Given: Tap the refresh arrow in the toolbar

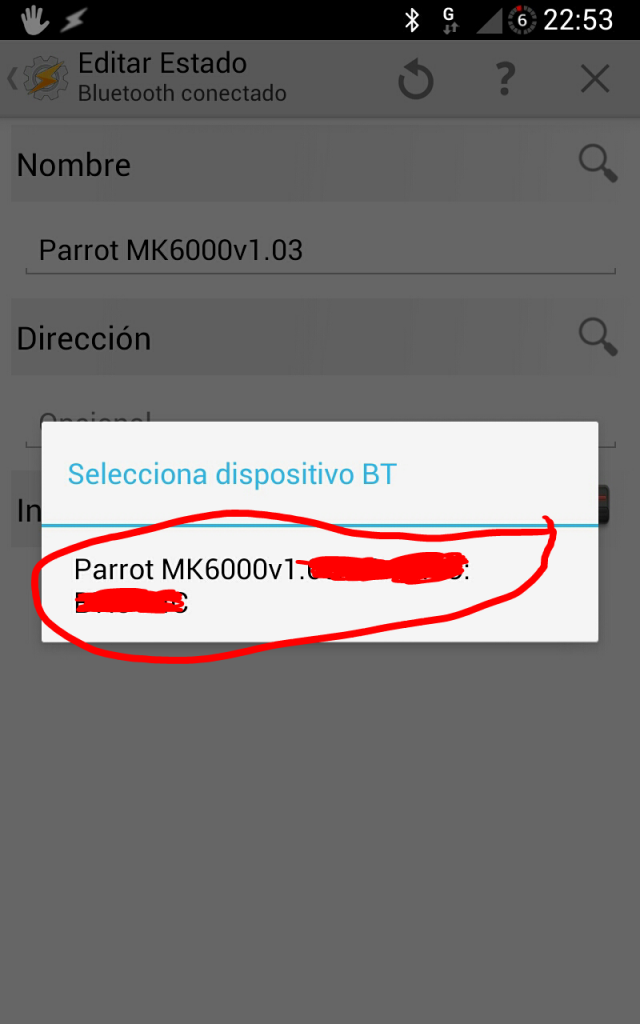Looking at the screenshot, I should [x=416, y=80].
